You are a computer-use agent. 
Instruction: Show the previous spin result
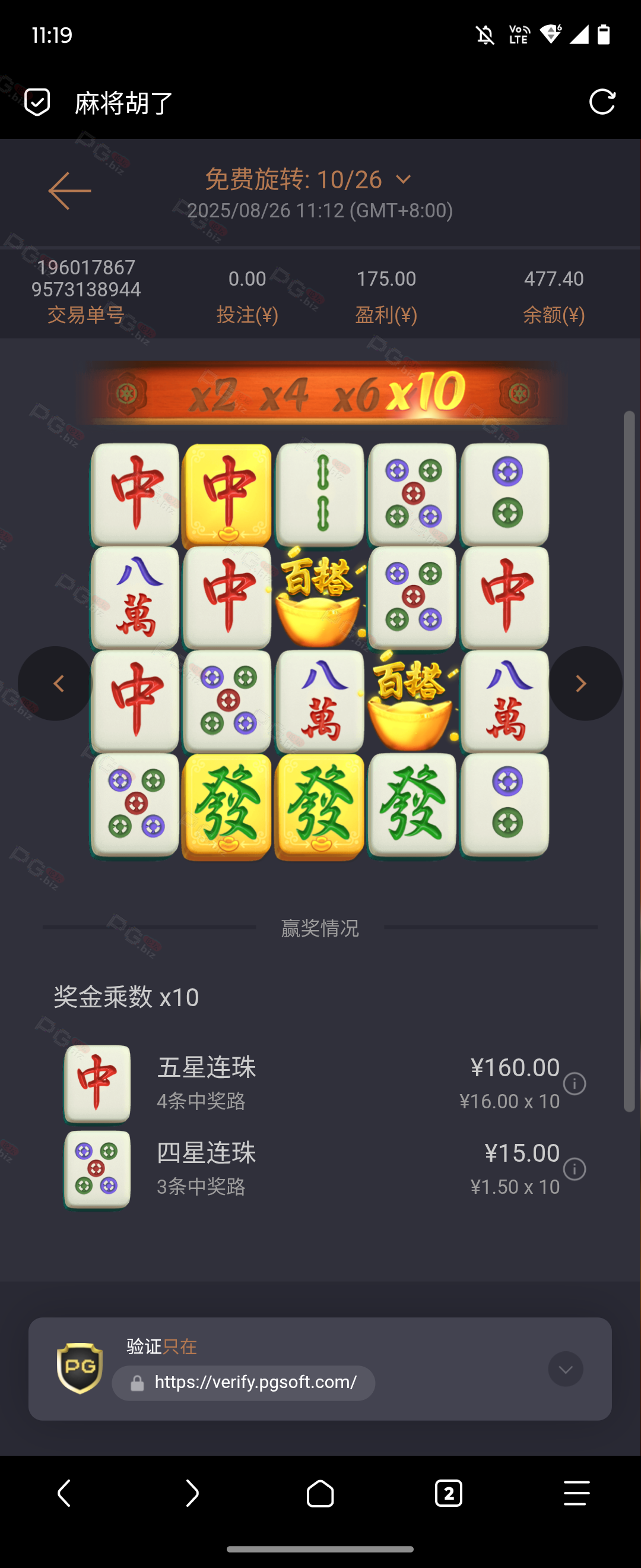point(56,684)
